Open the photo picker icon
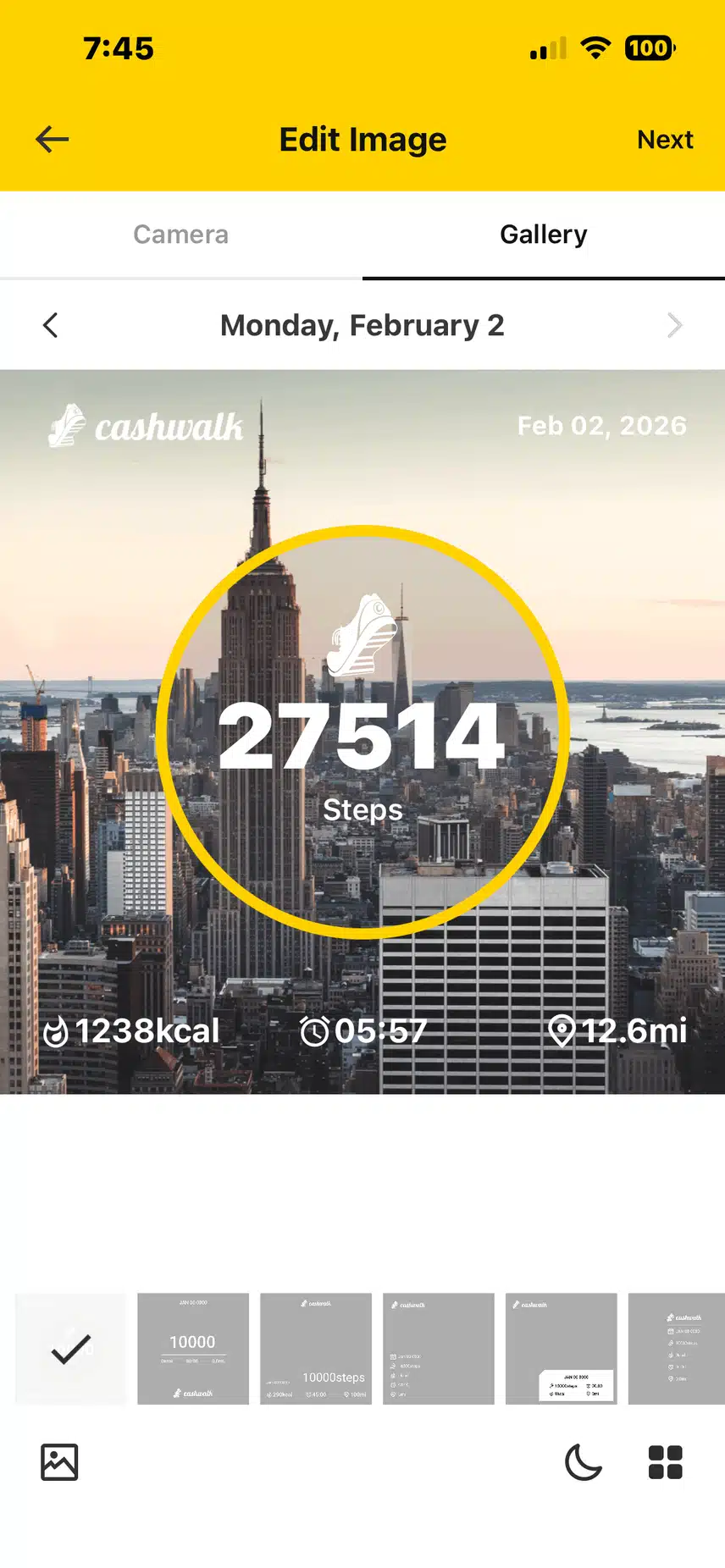 click(59, 1462)
